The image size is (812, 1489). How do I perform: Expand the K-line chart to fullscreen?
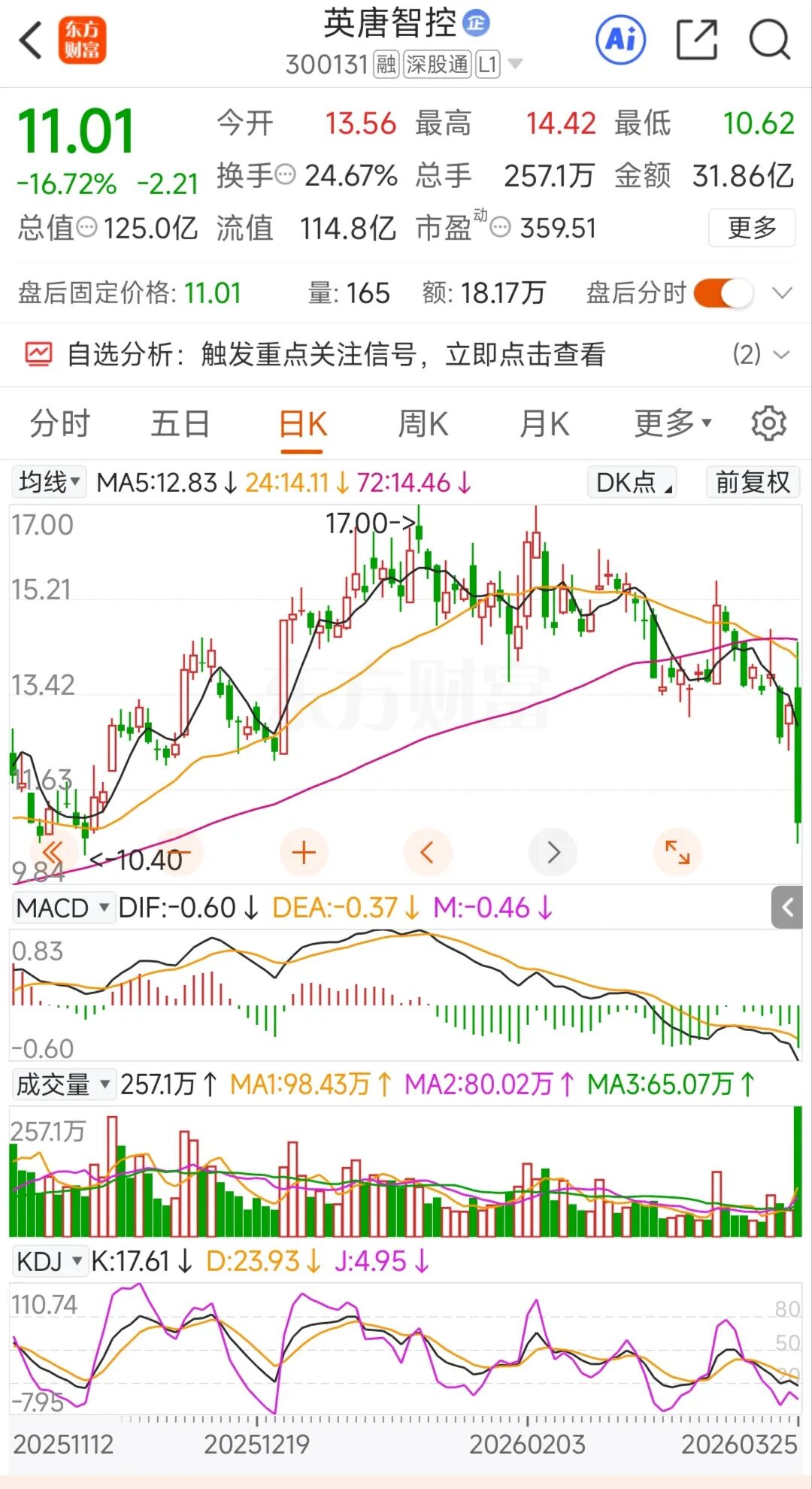(x=677, y=853)
